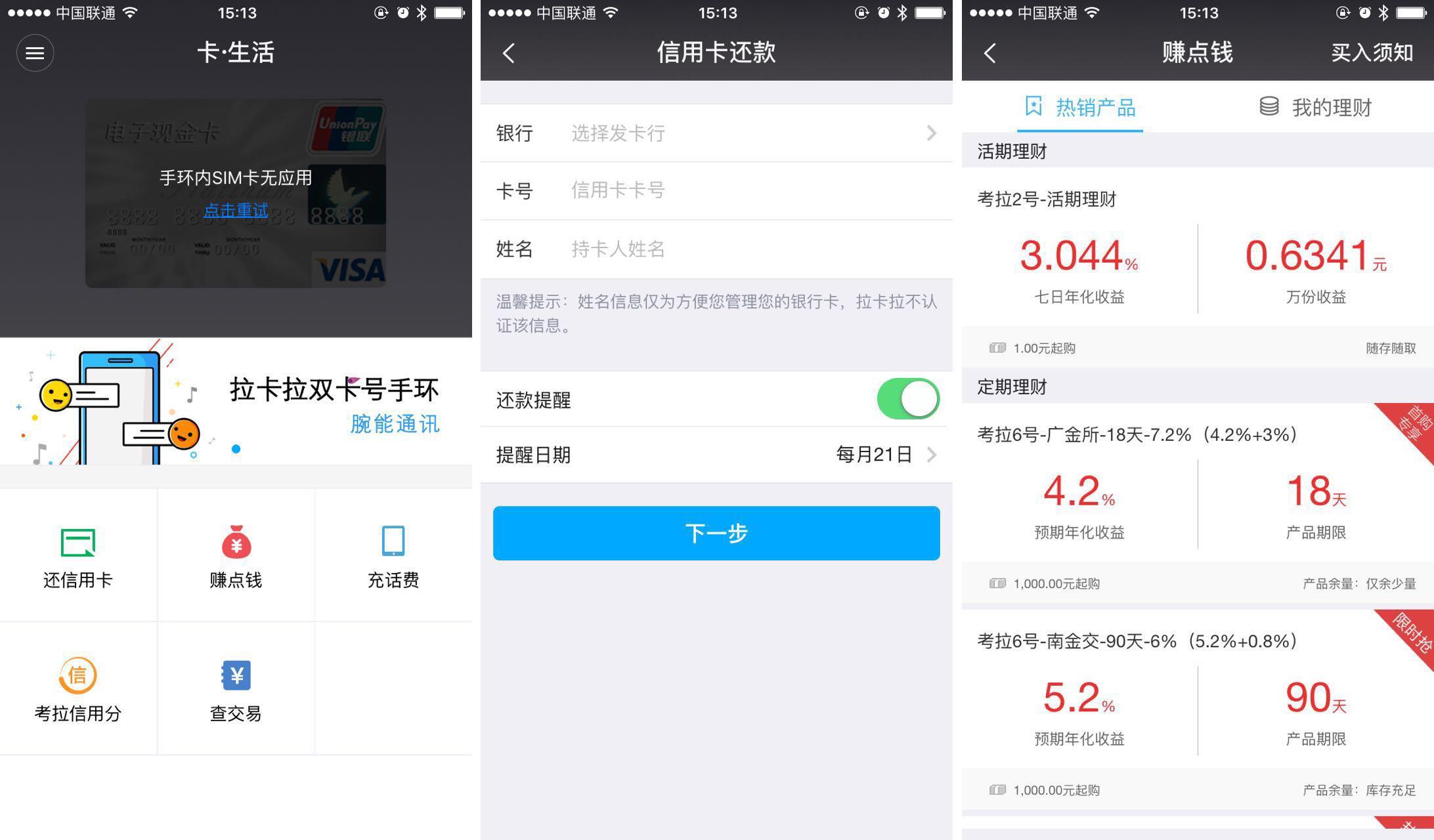Image resolution: width=1434 pixels, height=840 pixels.
Task: Choose issuing bank in 银行 row
Action: (716, 133)
